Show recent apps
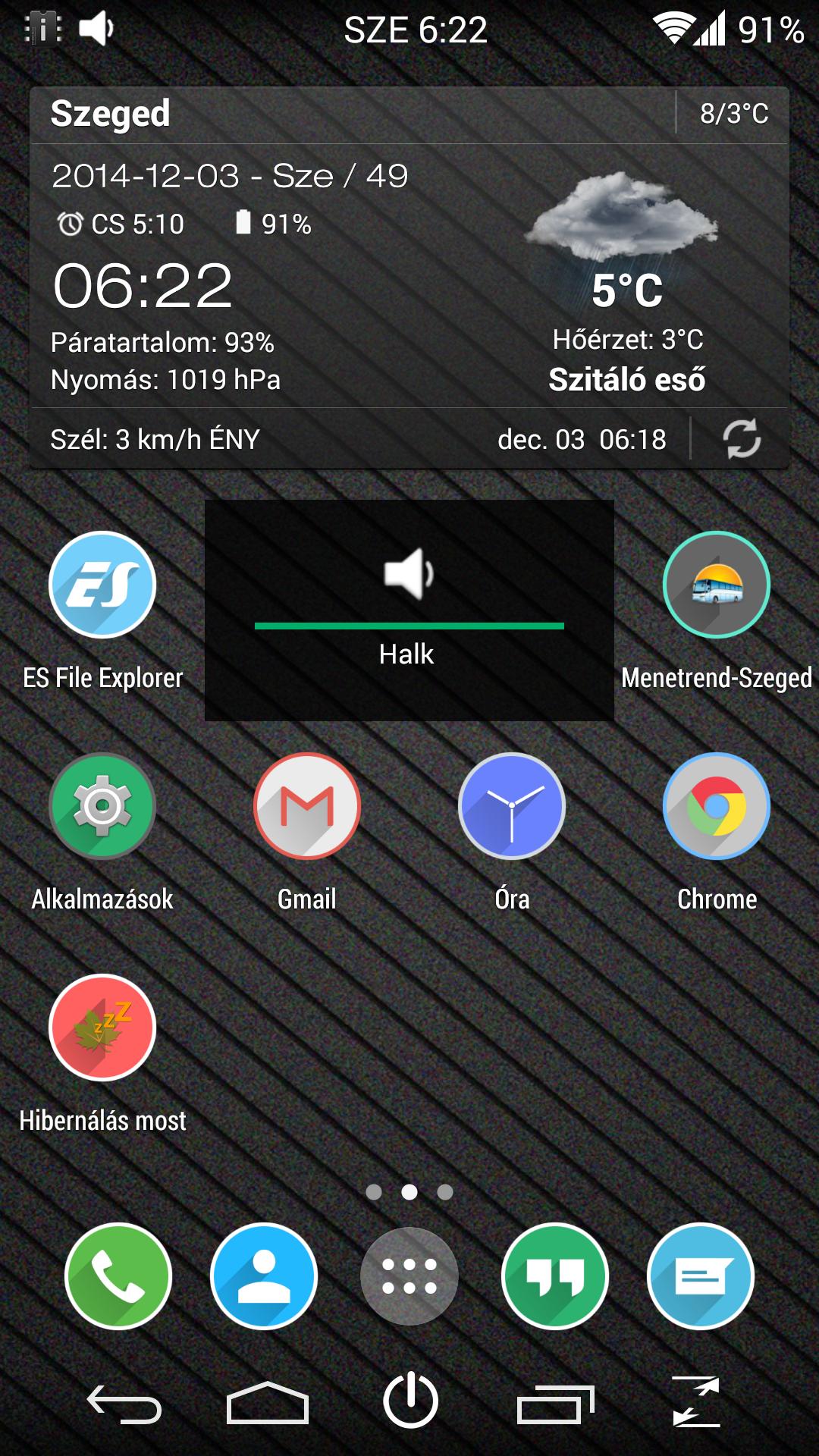819x1456 pixels. pos(555,1404)
